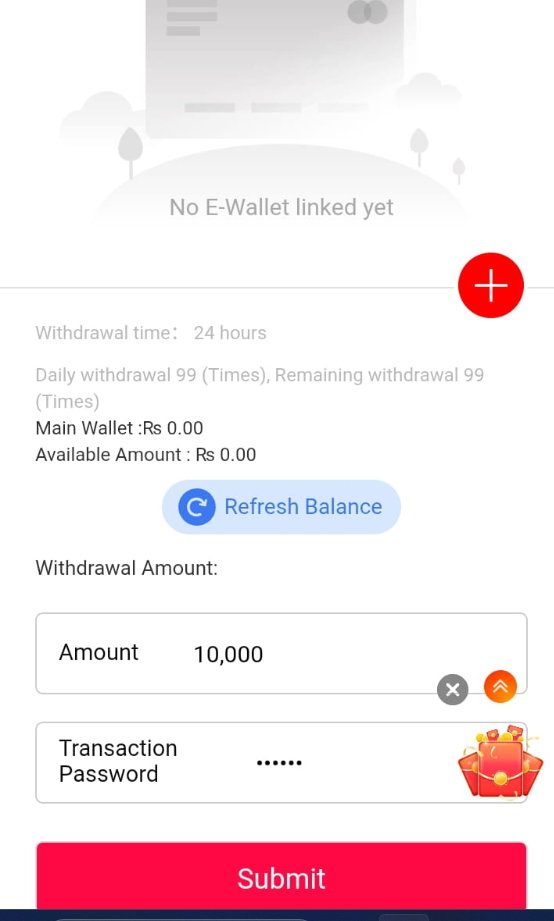Focus the Transaction Password field
The image size is (554, 921).
(x=281, y=762)
